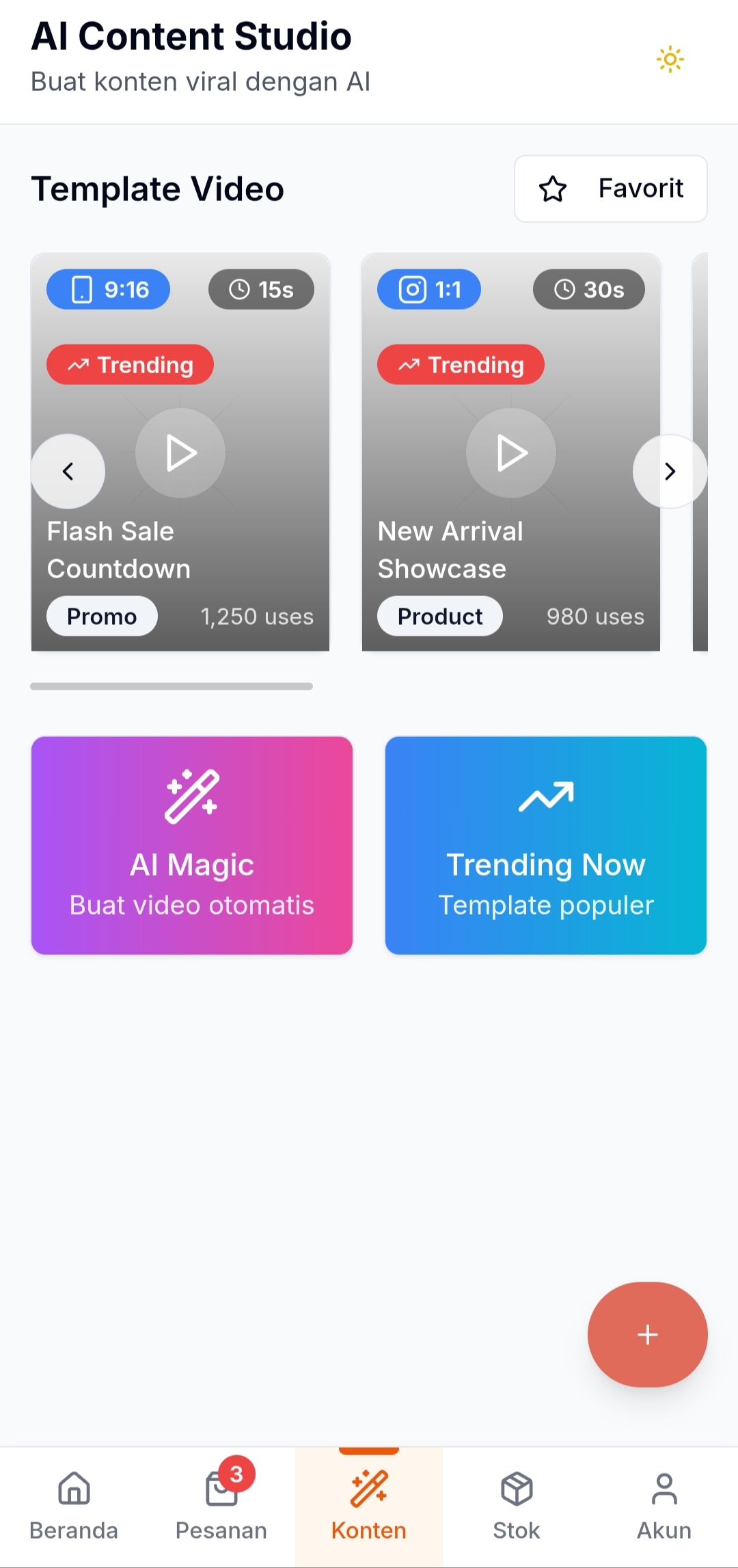The image size is (738, 1568).
Task: Select the Promo category chip
Action: pyautogui.click(x=102, y=617)
